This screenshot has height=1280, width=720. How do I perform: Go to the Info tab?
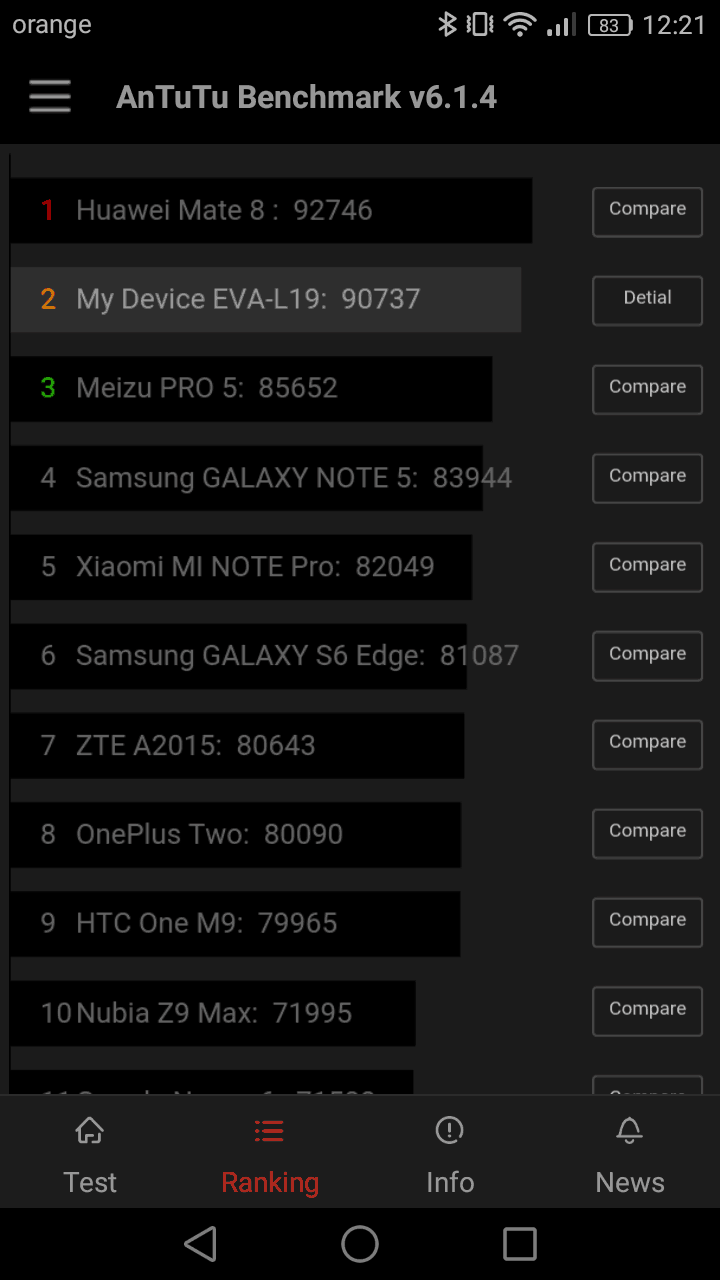point(450,1155)
